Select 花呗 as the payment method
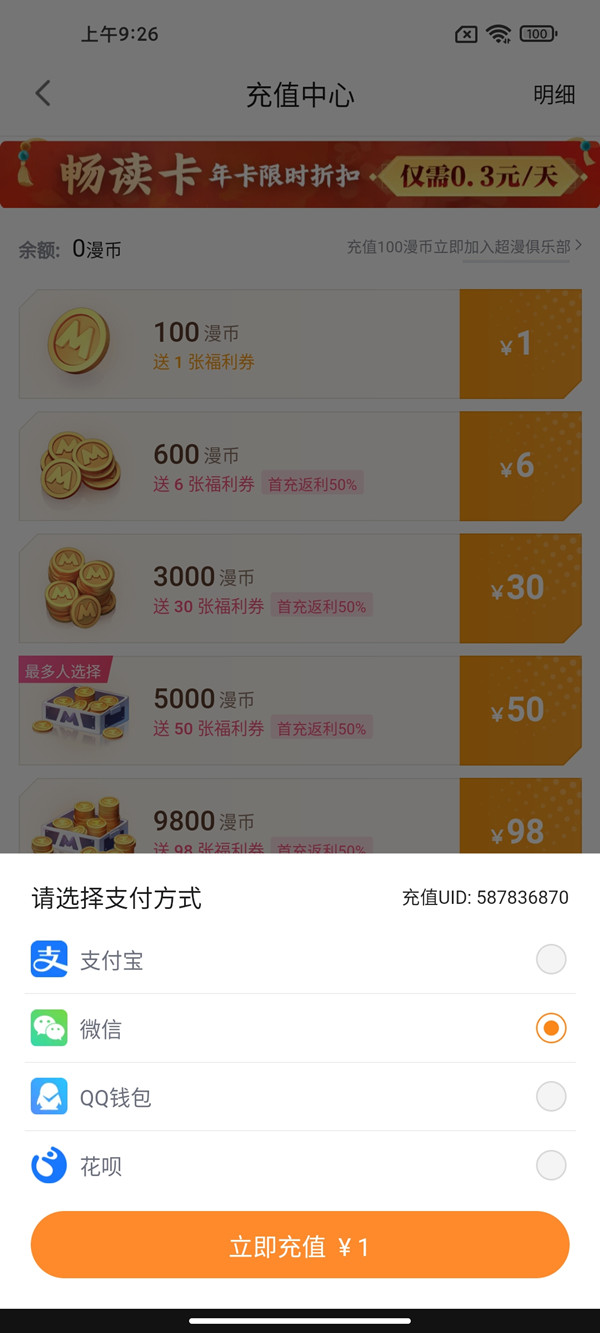 [x=551, y=1165]
